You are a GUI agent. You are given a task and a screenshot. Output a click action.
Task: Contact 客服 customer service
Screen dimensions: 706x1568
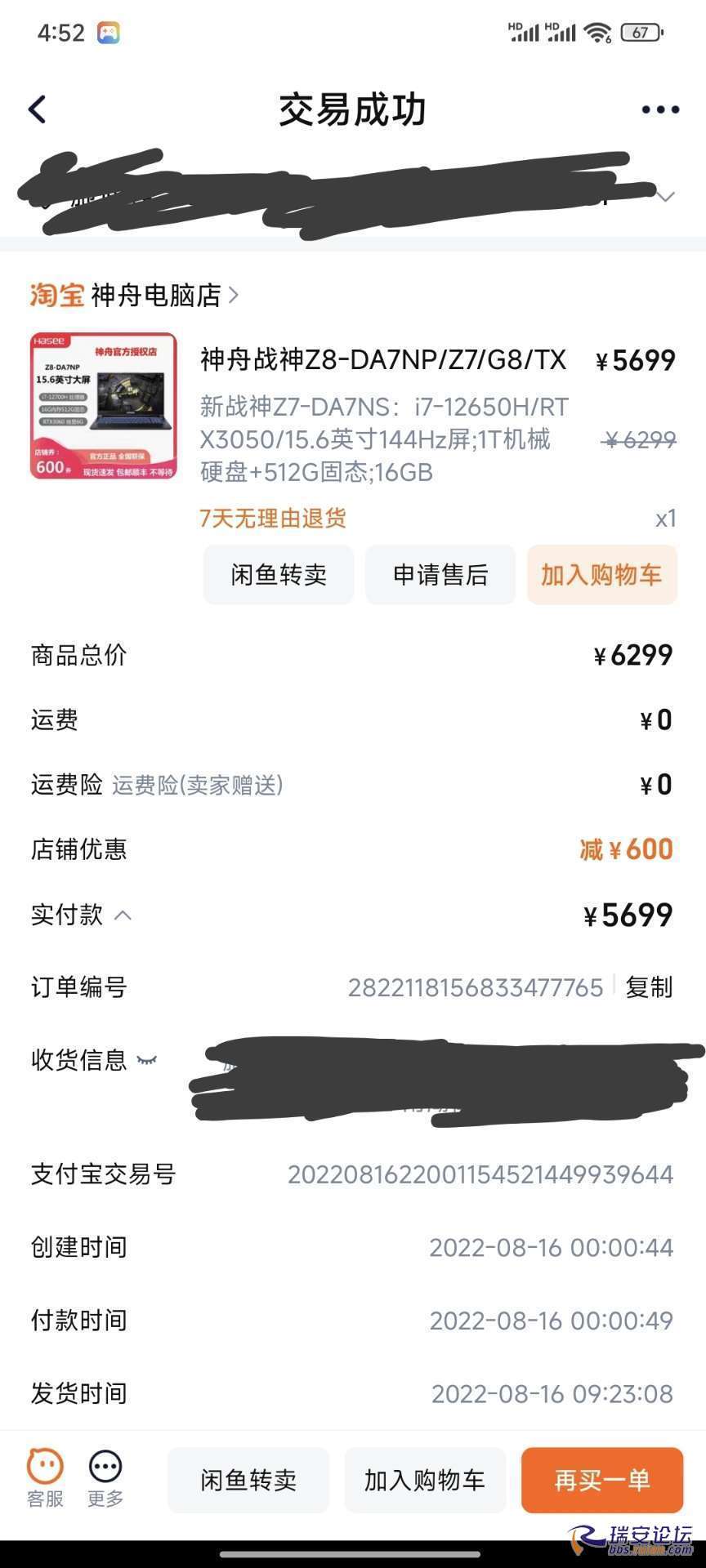click(45, 1479)
